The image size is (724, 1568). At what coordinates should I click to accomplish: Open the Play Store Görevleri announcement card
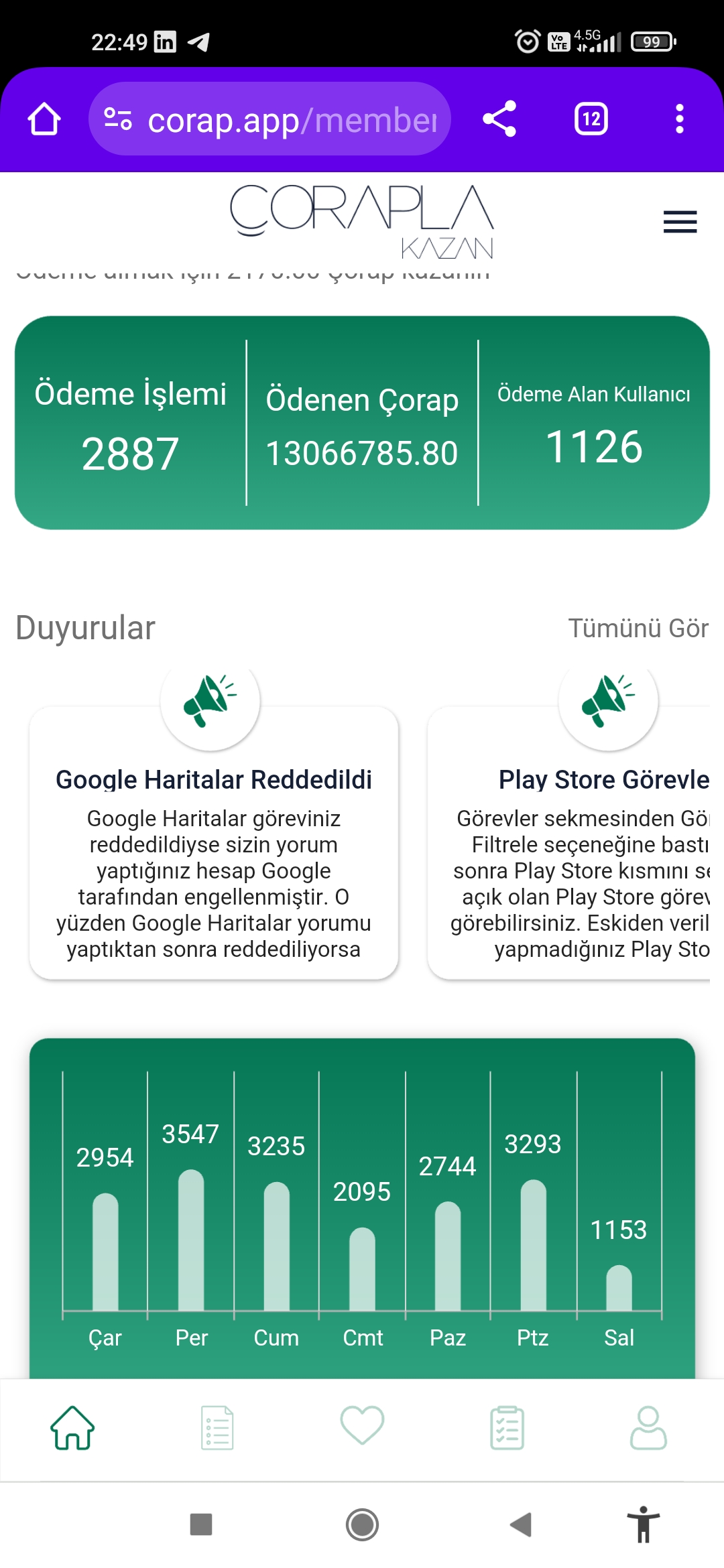pyautogui.click(x=568, y=843)
